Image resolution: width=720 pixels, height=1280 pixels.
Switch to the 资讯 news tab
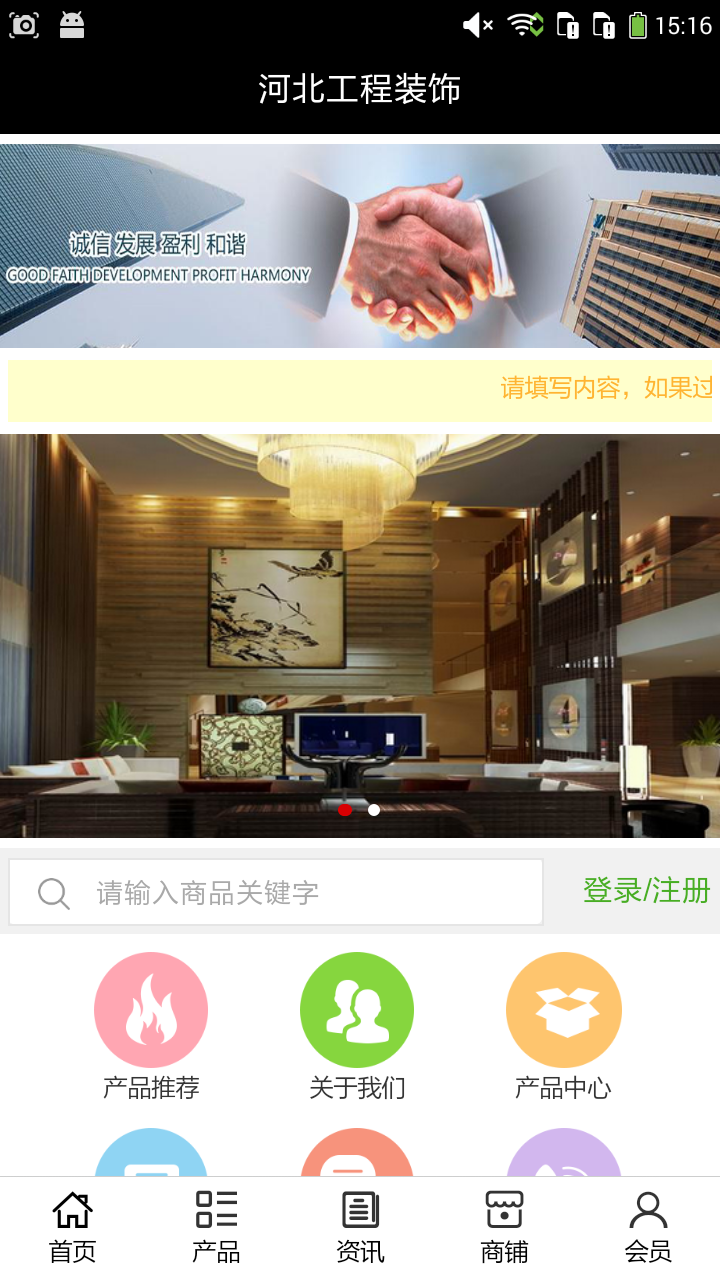click(x=360, y=1226)
